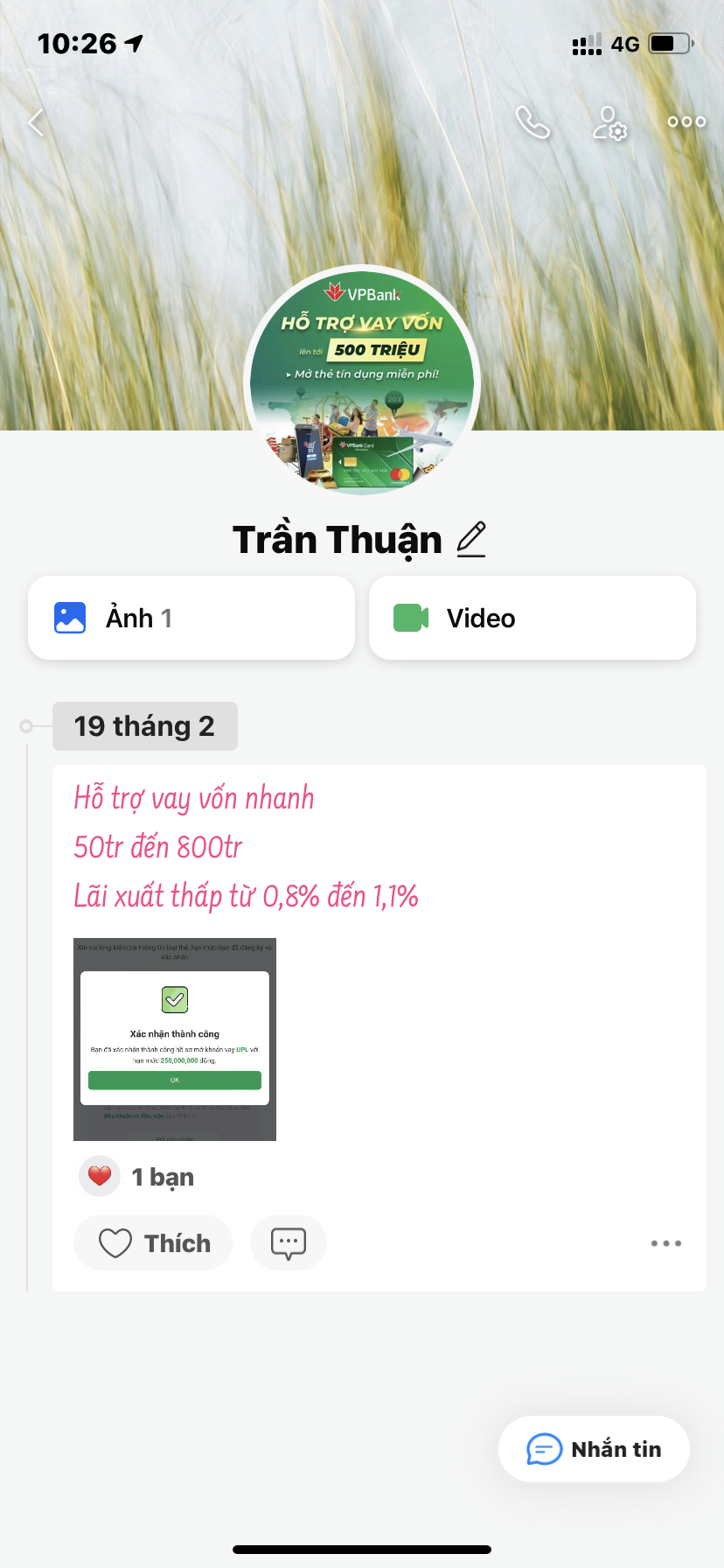Open the post's three-dot options
The height and width of the screenshot is (1568, 724).
665,1242
